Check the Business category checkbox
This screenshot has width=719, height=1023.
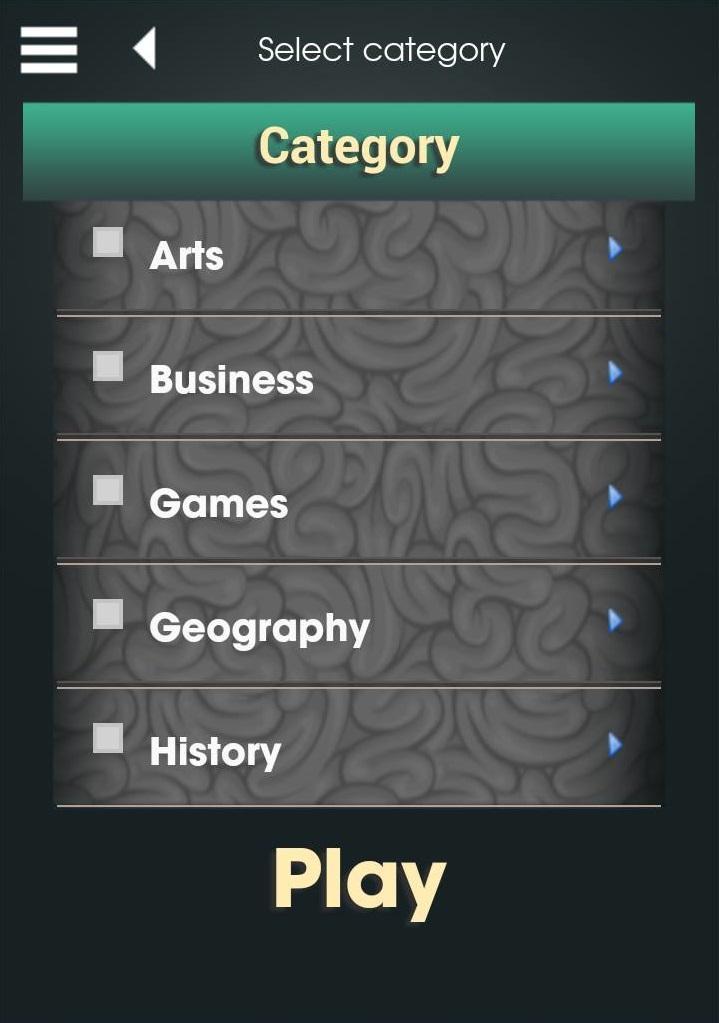(108, 367)
